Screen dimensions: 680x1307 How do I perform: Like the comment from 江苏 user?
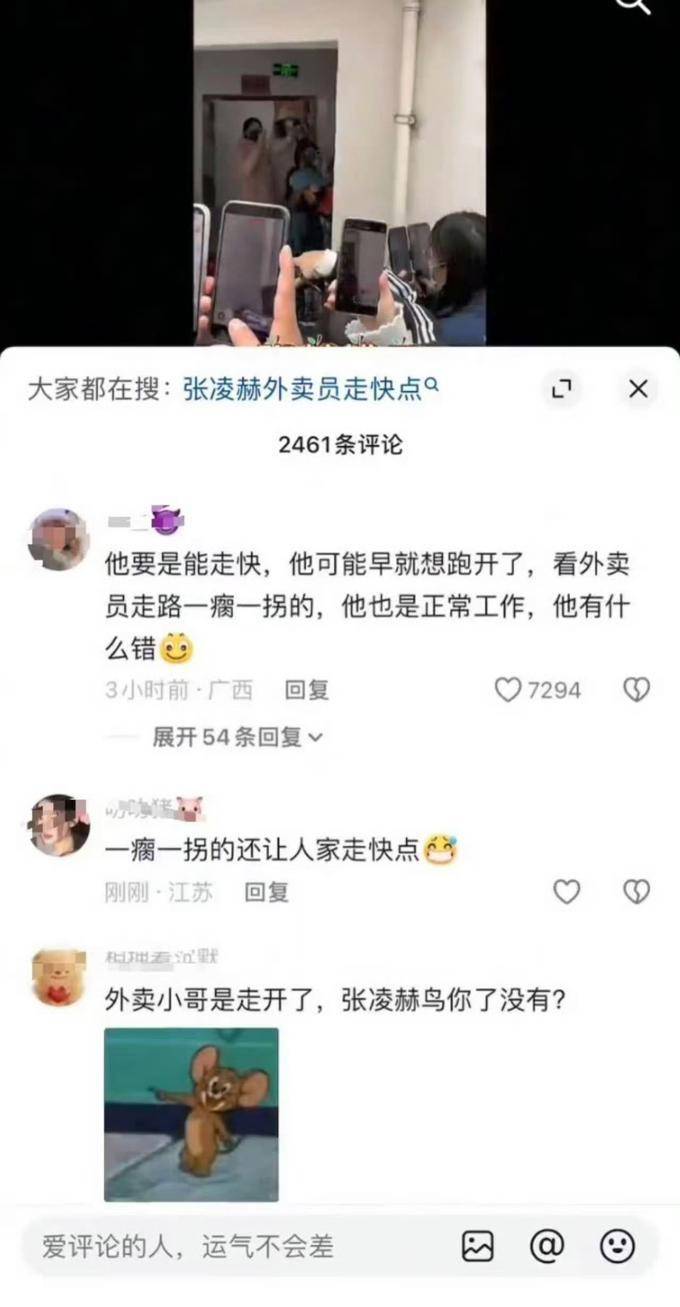[567, 891]
